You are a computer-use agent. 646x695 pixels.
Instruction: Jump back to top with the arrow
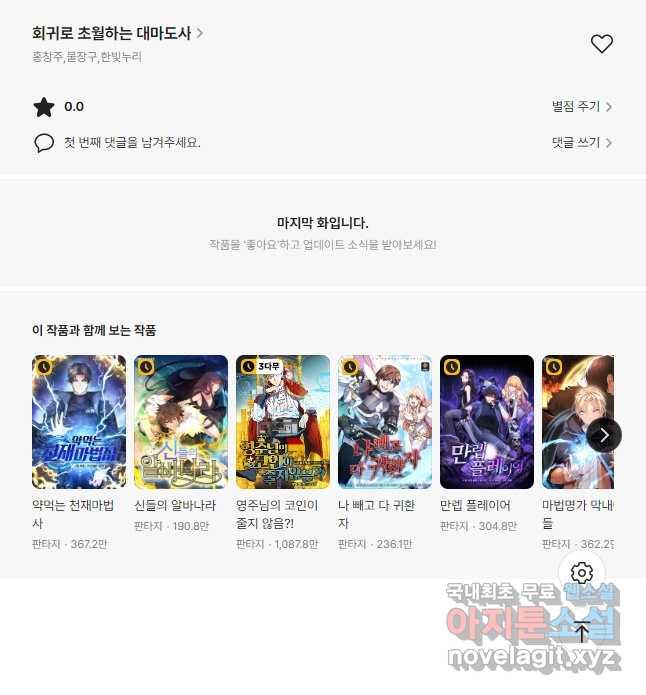pos(582,632)
